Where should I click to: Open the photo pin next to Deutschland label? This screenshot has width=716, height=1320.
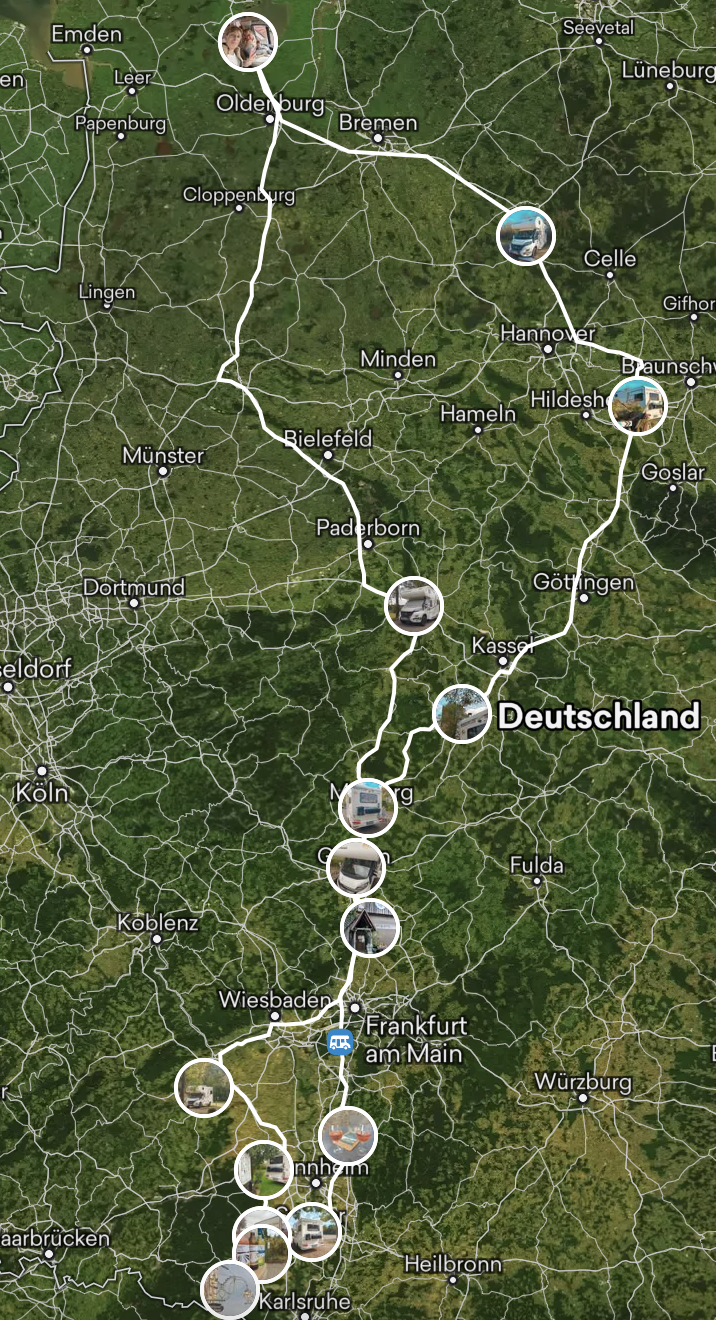pyautogui.click(x=462, y=714)
